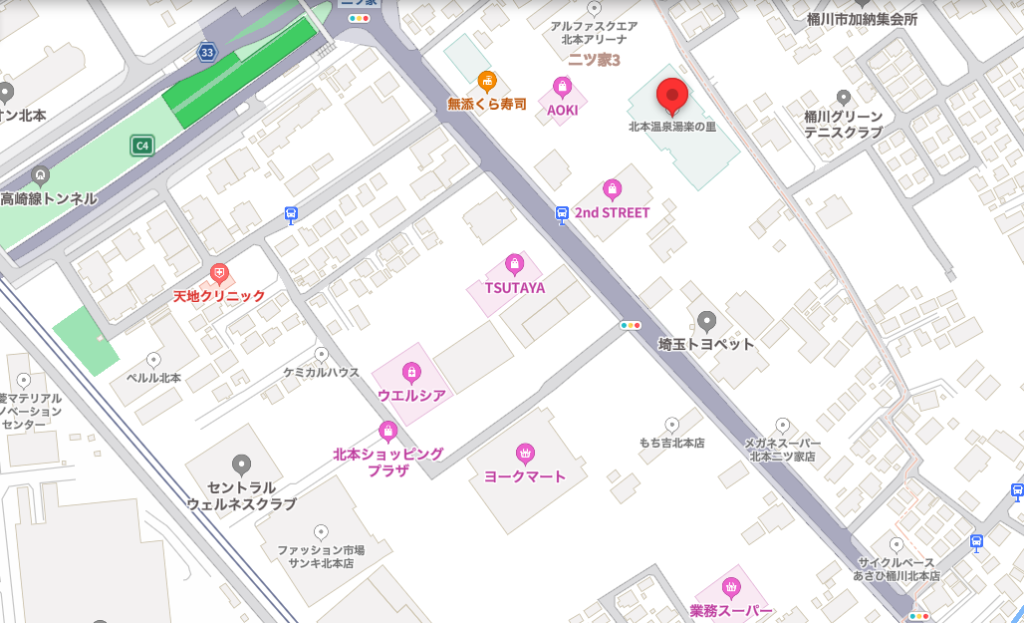Select the 桶川グリーンテニスクラブ marker
Image resolution: width=1024 pixels, height=623 pixels.
843,98
